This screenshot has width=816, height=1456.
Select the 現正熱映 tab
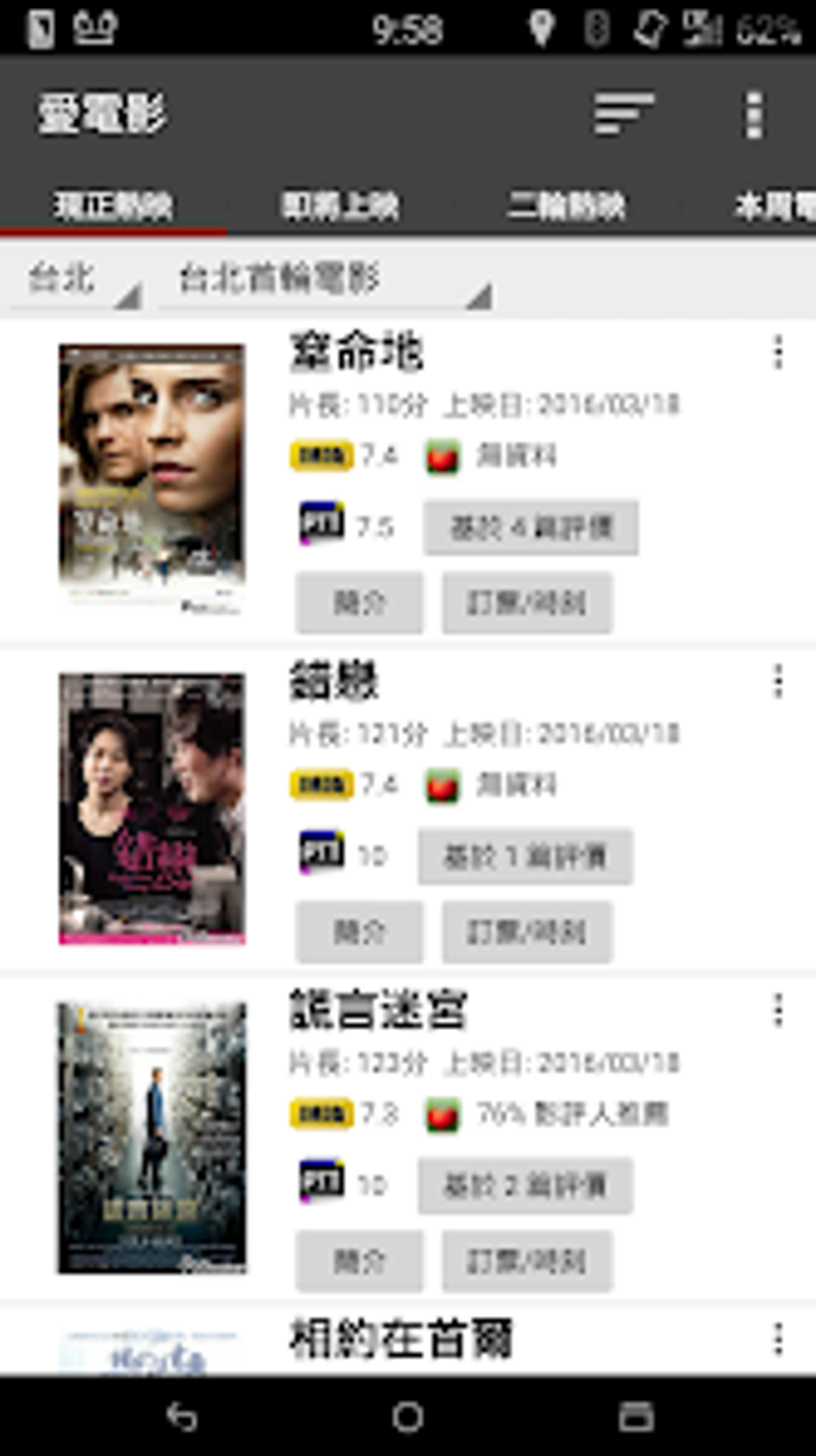tap(113, 207)
